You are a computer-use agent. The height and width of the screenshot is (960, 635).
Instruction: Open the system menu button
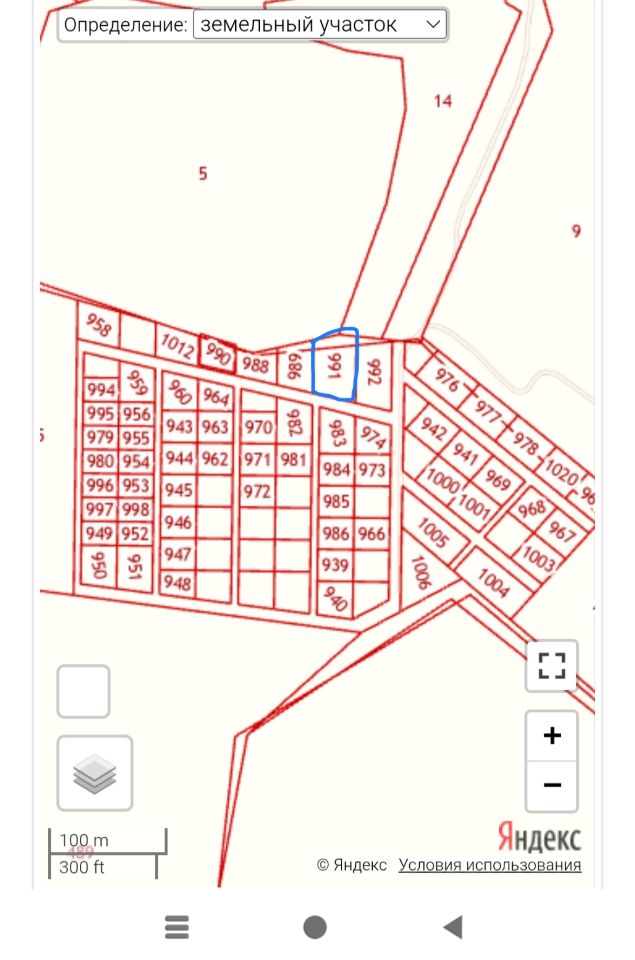click(x=177, y=928)
